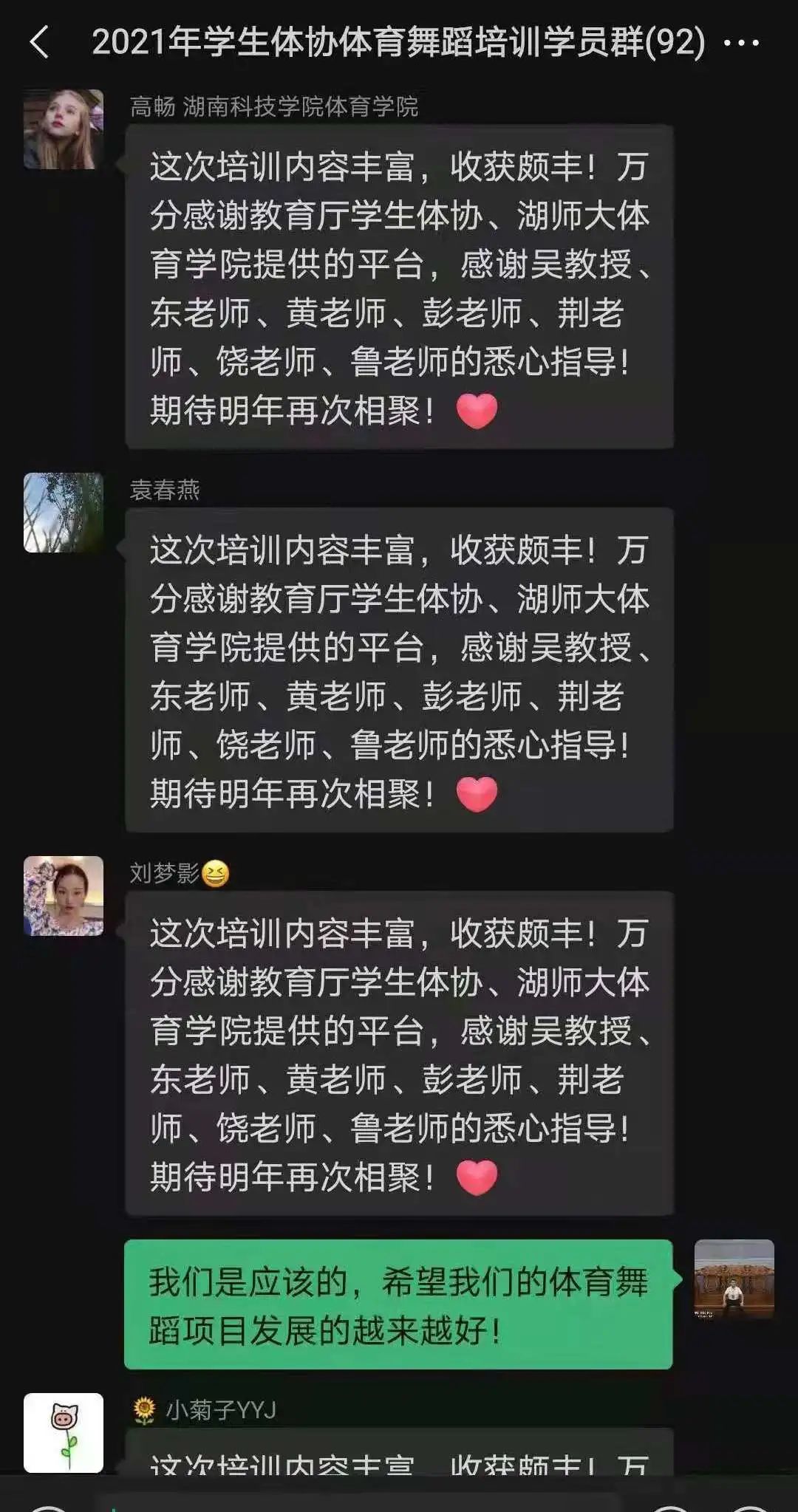The height and width of the screenshot is (1512, 798).
Task: Tap my own avatar beside green message
Action: pos(734,1279)
